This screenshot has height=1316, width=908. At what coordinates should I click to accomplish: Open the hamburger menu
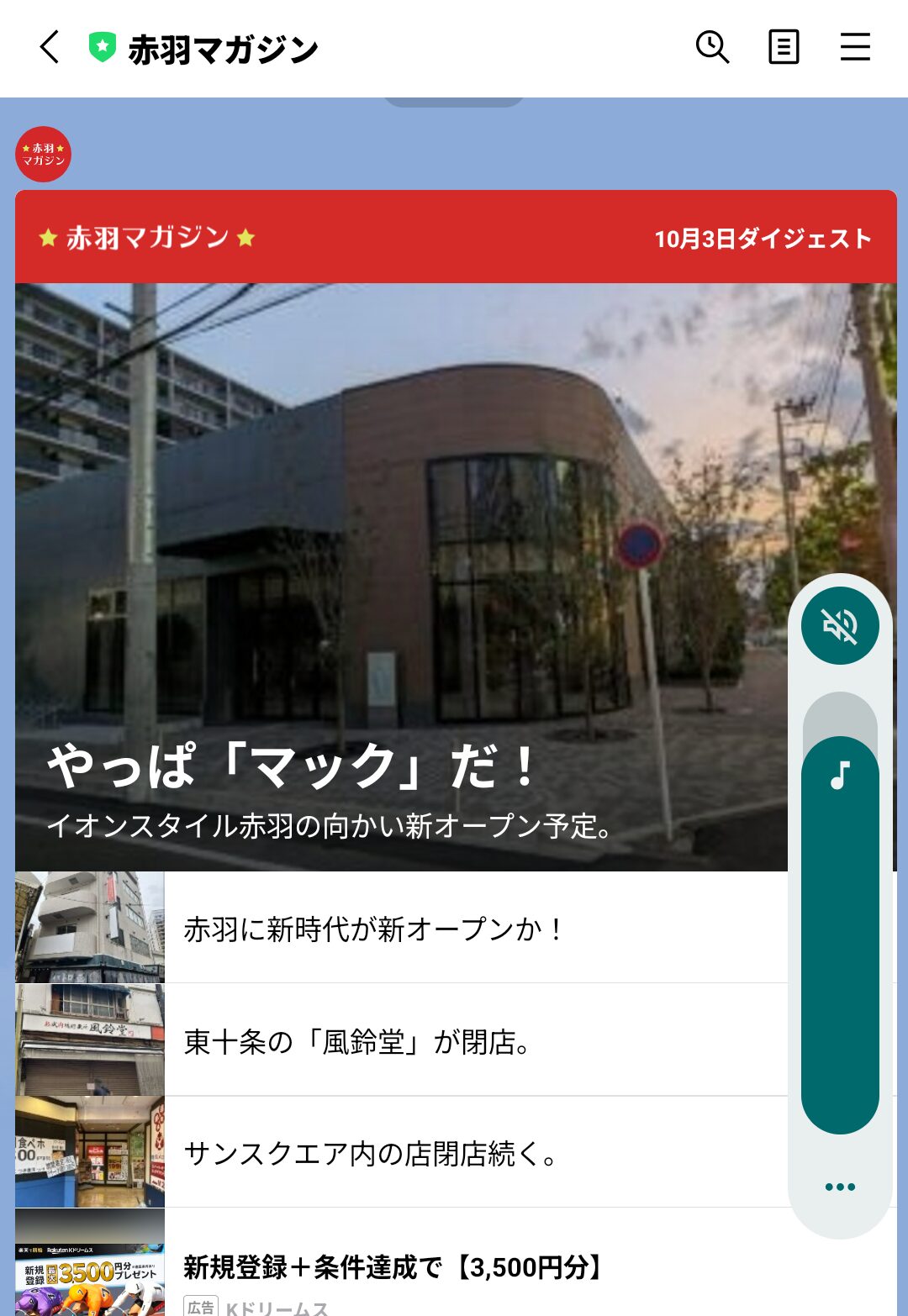(855, 47)
